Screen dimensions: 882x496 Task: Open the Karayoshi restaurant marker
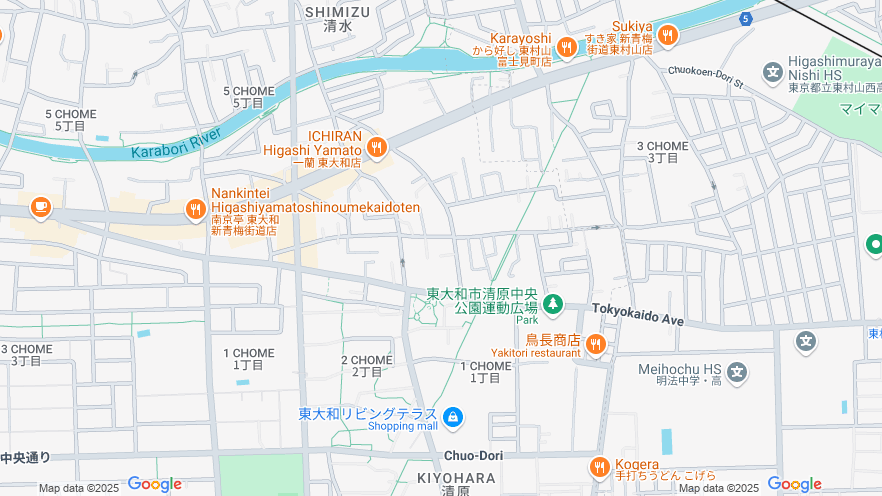click(x=567, y=46)
